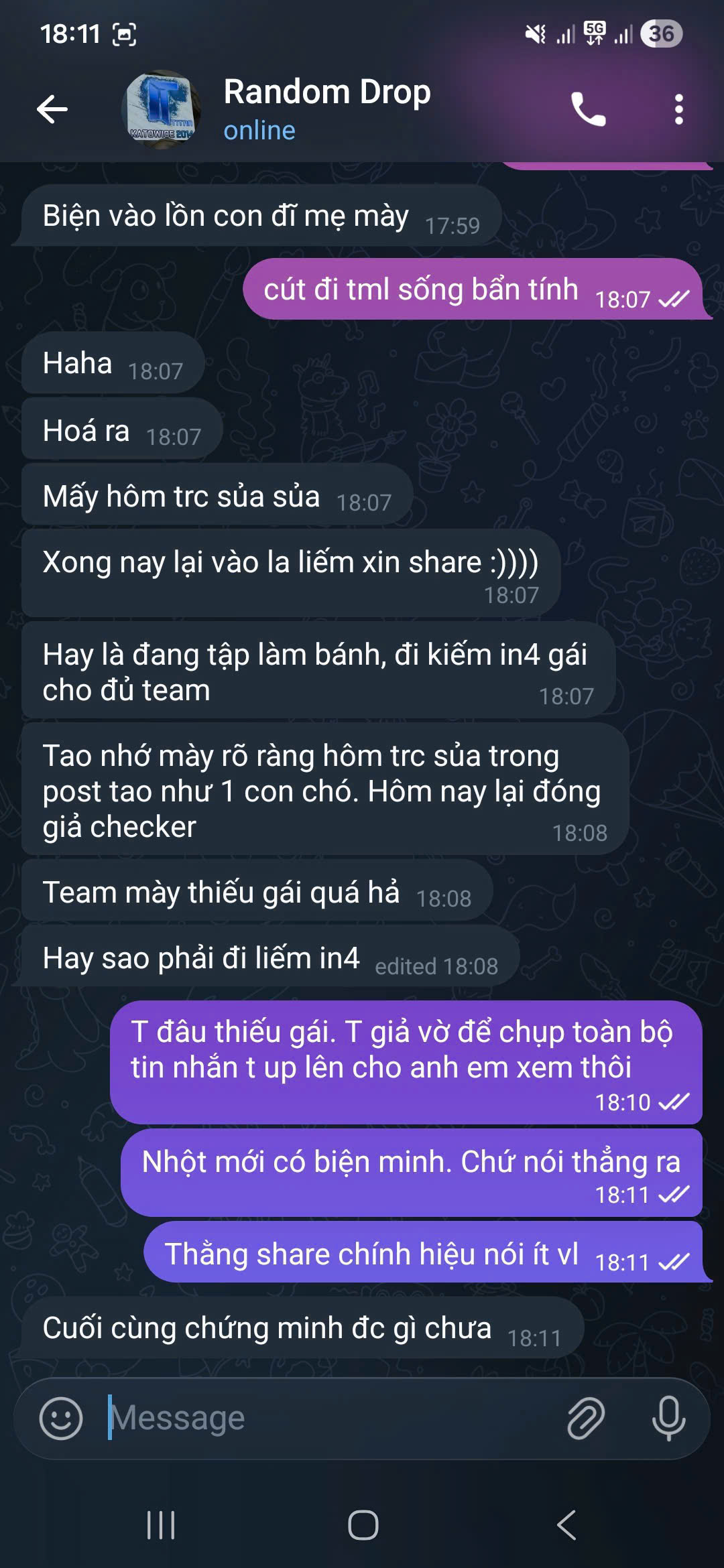Attach a file with the paperclip
724x1568 pixels.
[x=586, y=1419]
